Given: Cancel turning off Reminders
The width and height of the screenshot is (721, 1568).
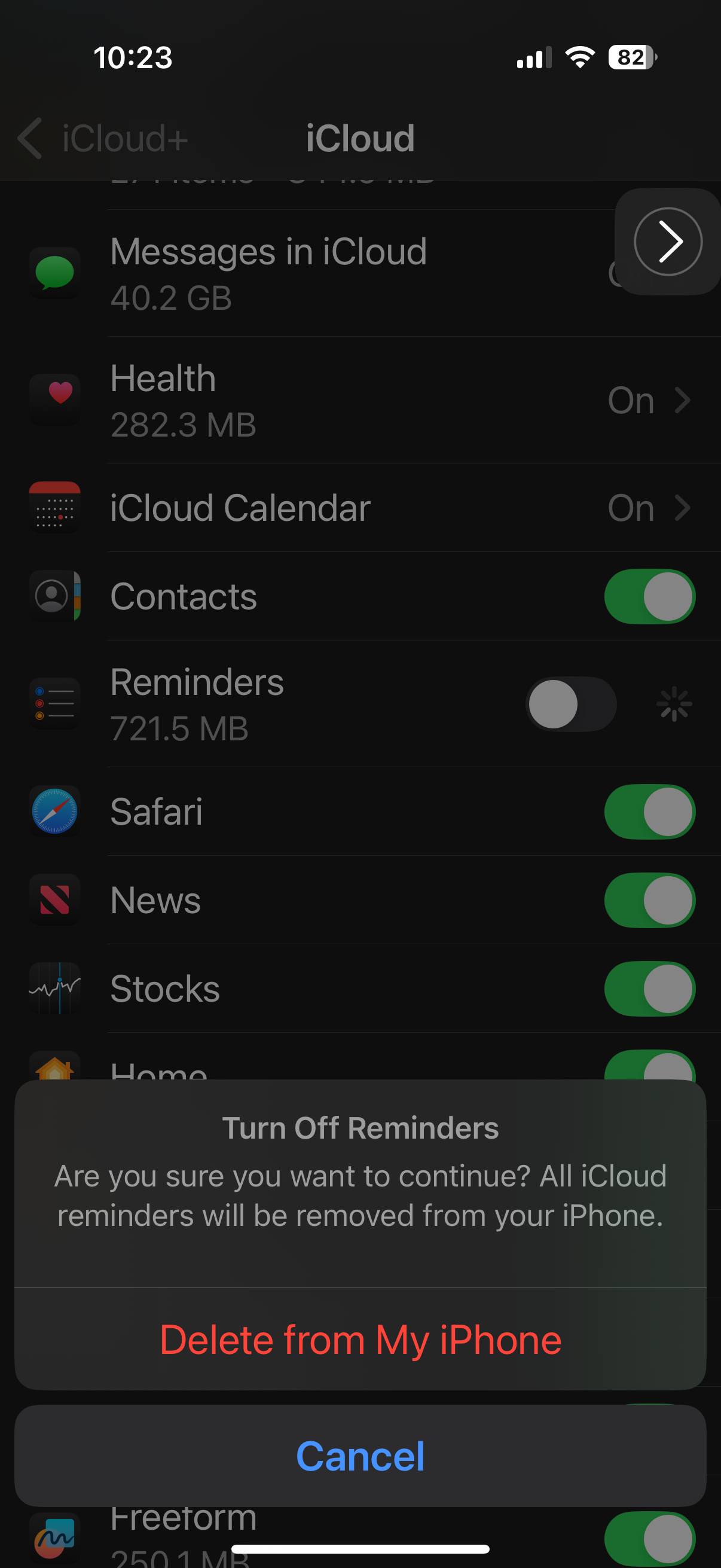Looking at the screenshot, I should [360, 1456].
